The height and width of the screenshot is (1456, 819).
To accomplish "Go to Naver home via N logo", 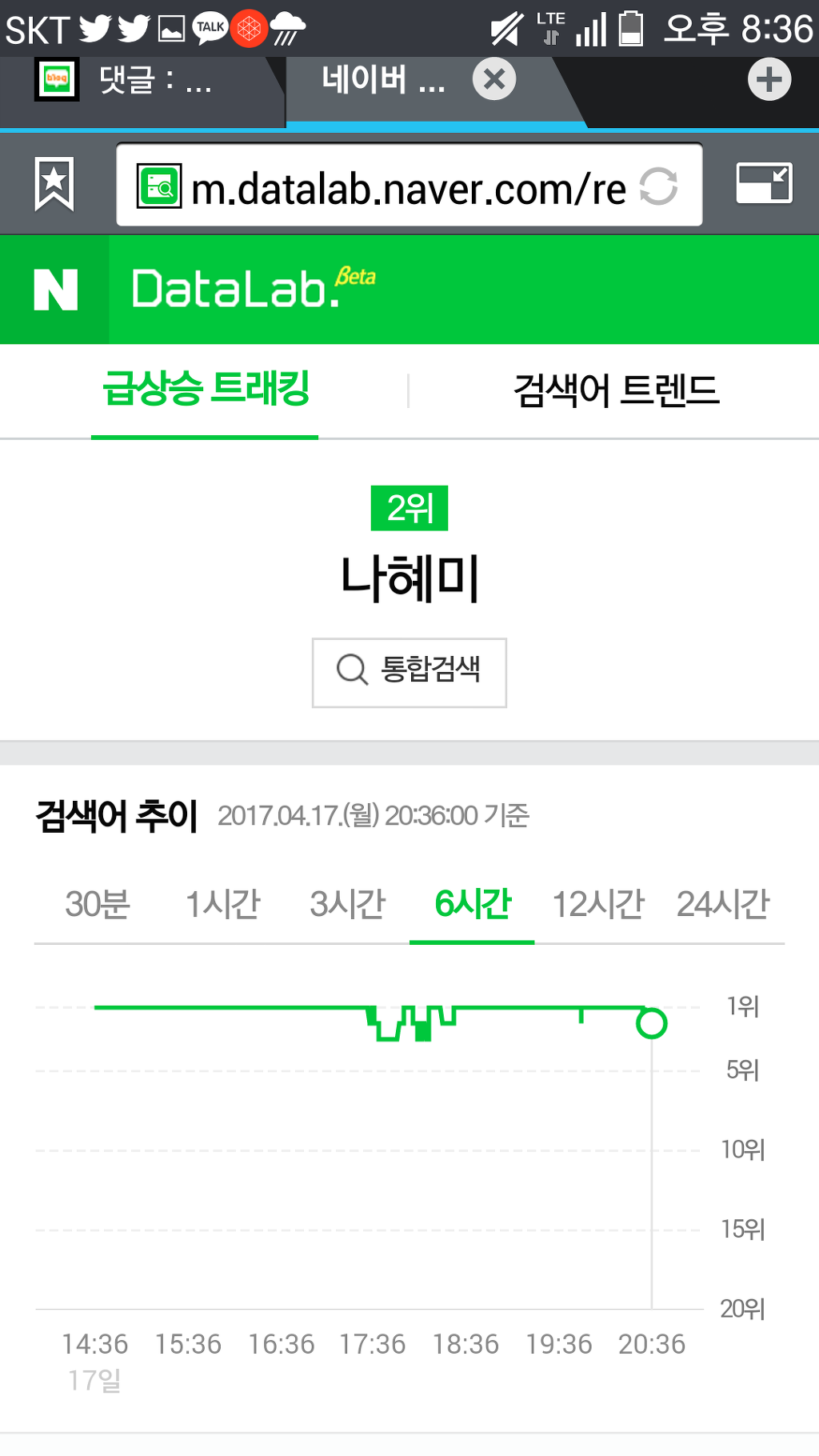I will [55, 289].
